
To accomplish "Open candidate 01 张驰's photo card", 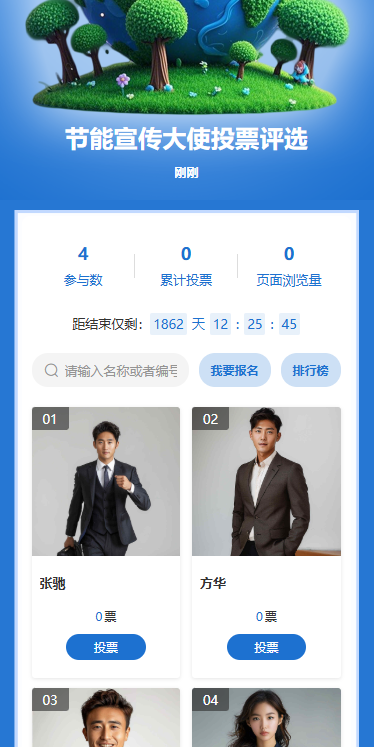I will tap(106, 481).
